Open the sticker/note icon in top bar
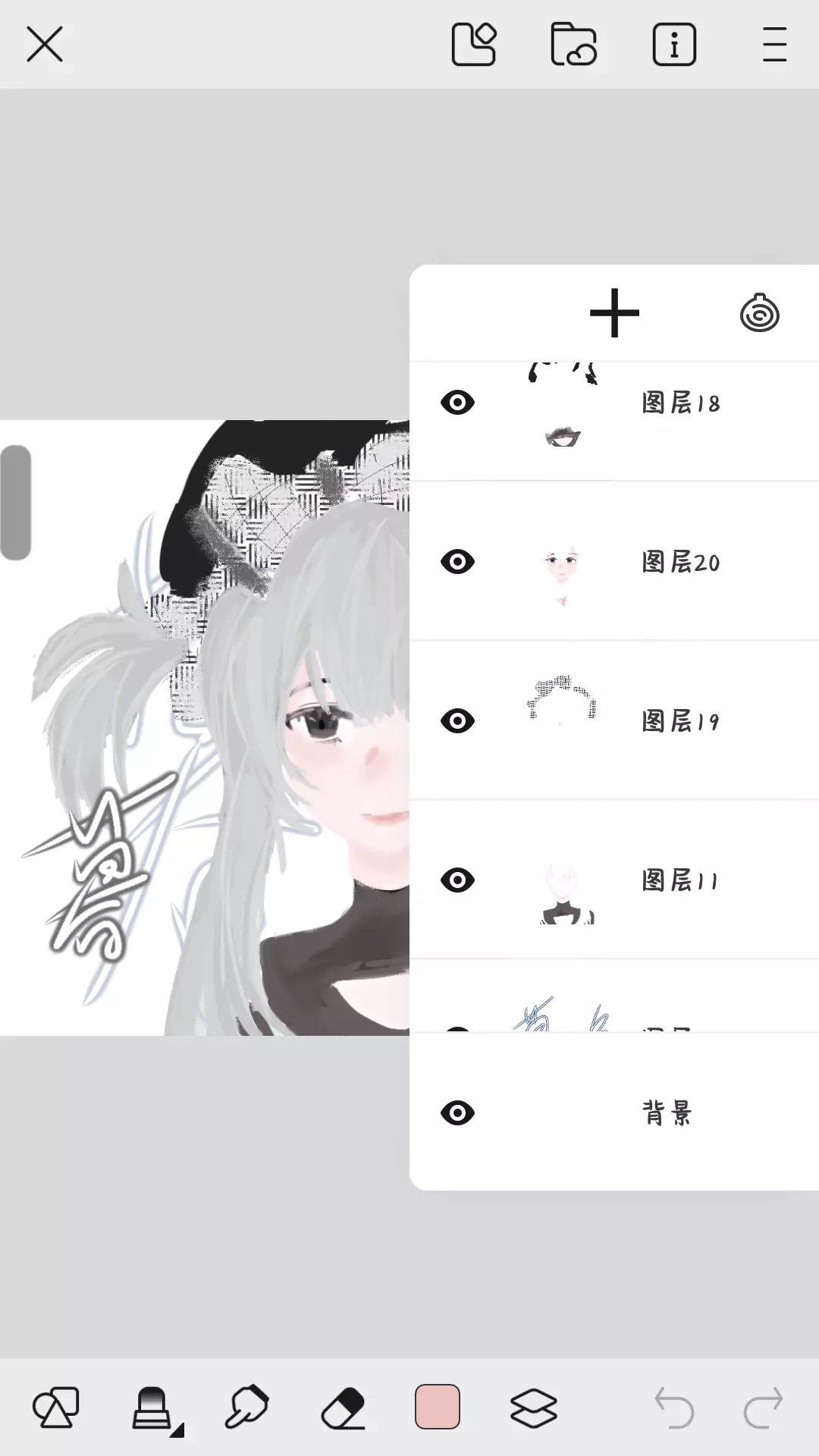Viewport: 819px width, 1456px height. click(474, 44)
